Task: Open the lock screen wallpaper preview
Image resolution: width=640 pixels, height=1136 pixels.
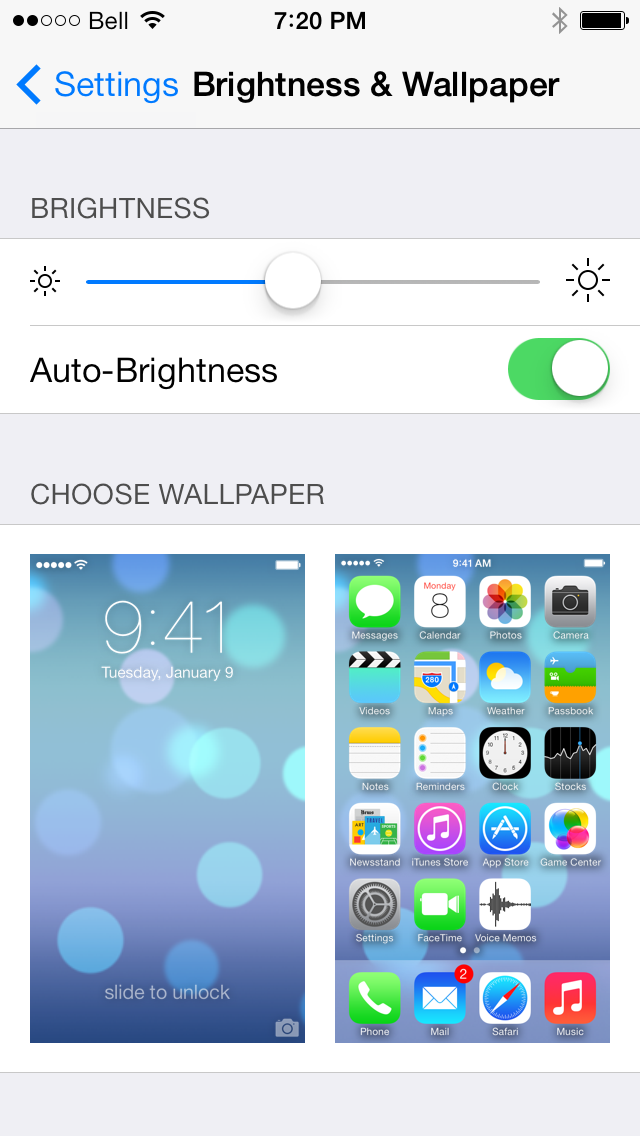Action: click(x=167, y=798)
